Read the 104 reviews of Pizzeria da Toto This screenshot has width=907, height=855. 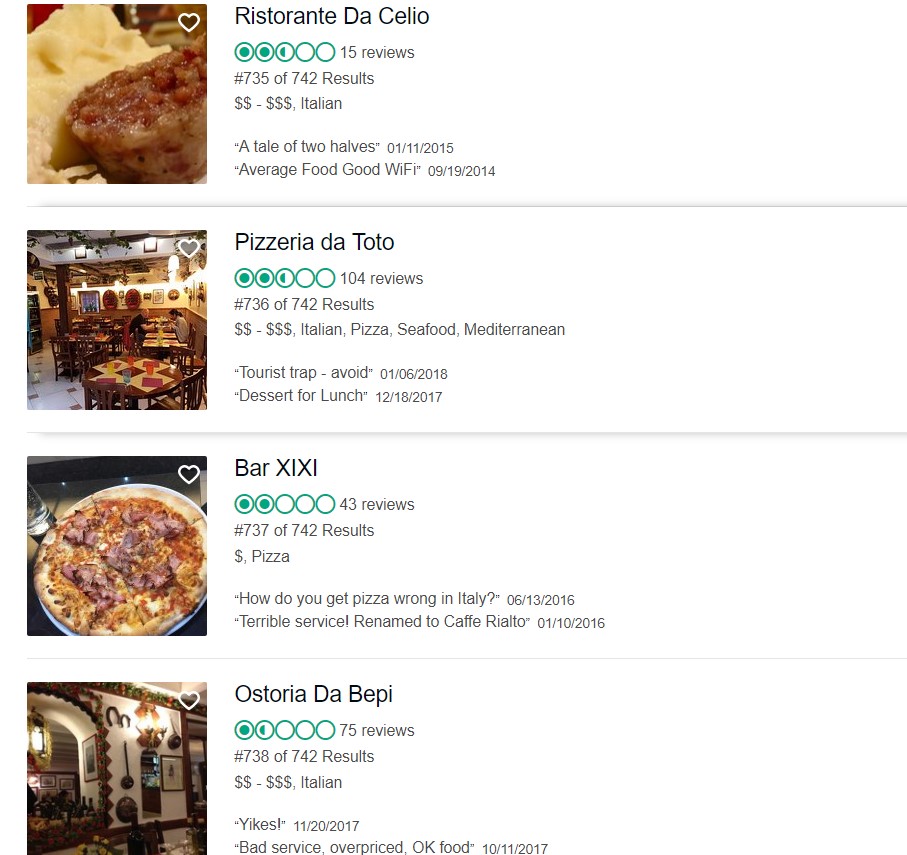pos(381,279)
